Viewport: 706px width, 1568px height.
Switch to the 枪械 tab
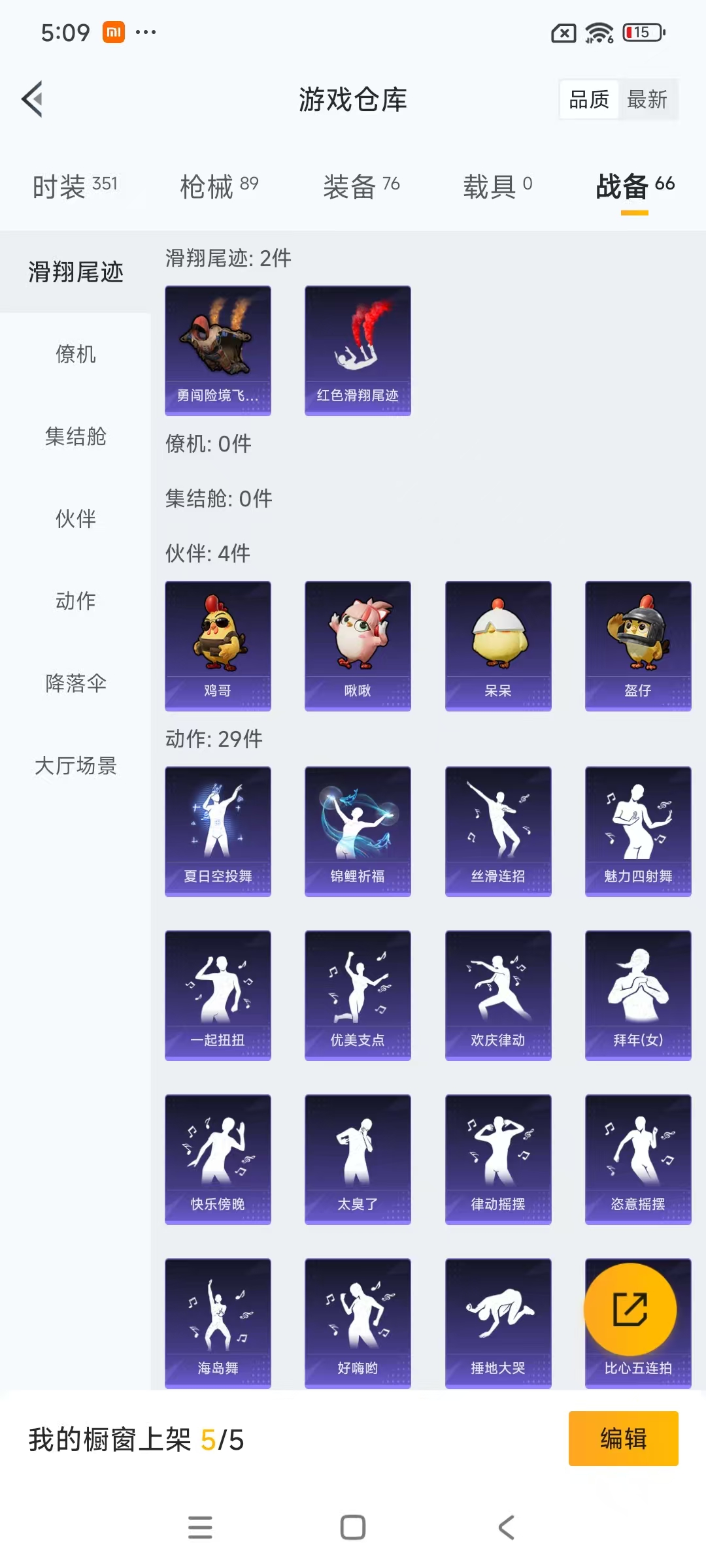219,187
